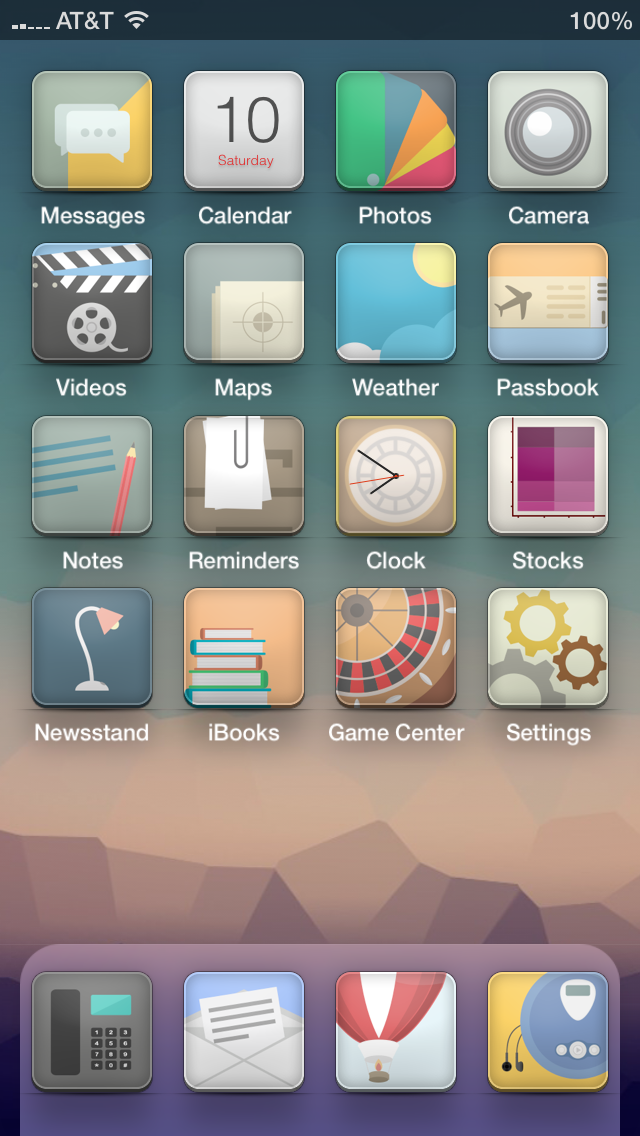The width and height of the screenshot is (640, 1136).
Task: Tap the hot air balloon dock icon
Action: (x=396, y=1031)
